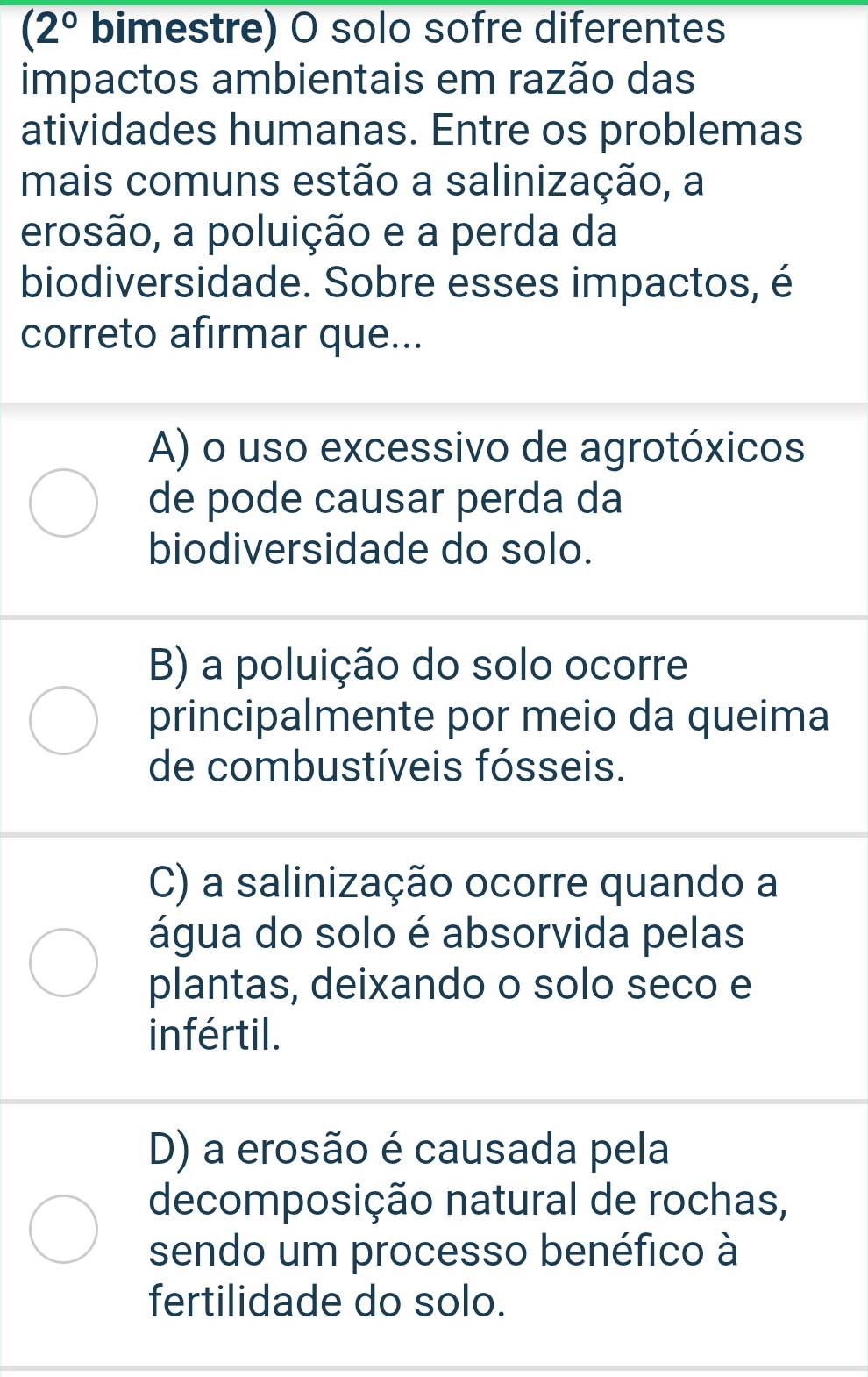Pick option D about erosão and rochas
This screenshot has height=1377, width=868.
(x=64, y=1229)
